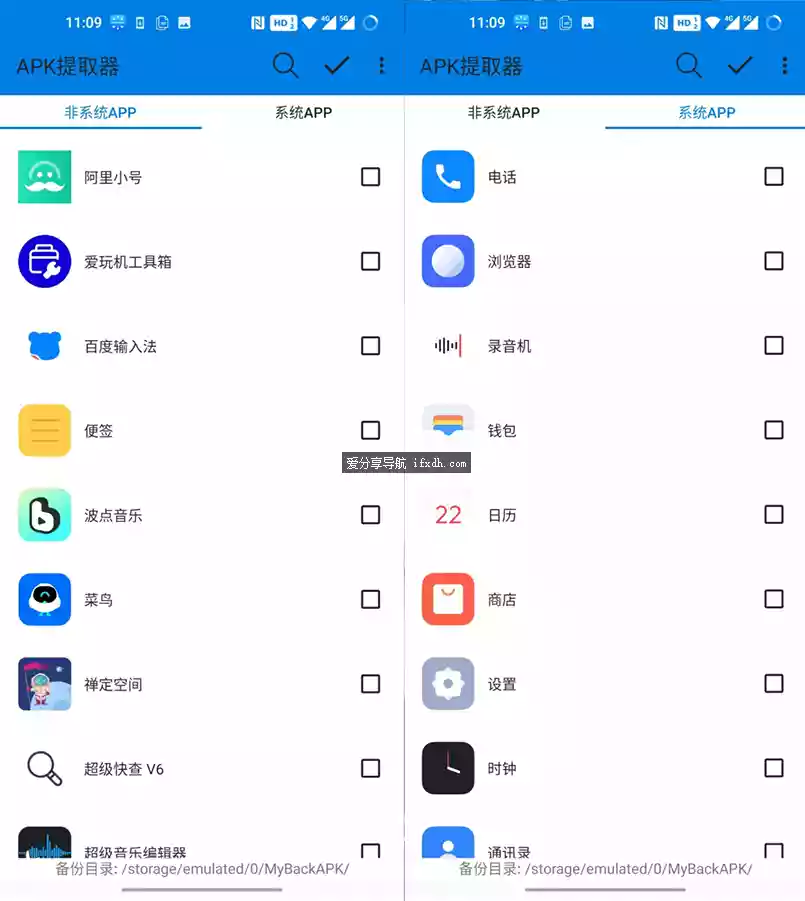Tick the checkbox for 电话

point(773,176)
